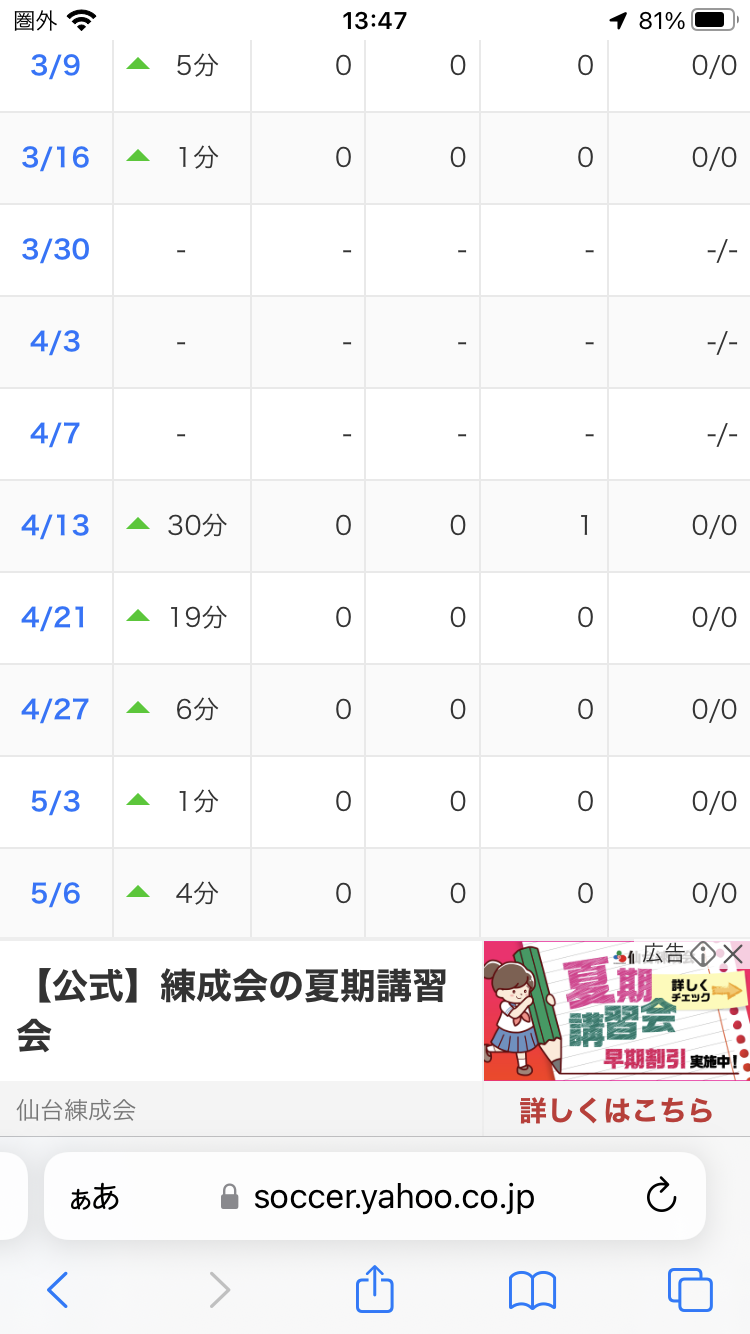Open the 4/27 match date link

coord(56,709)
